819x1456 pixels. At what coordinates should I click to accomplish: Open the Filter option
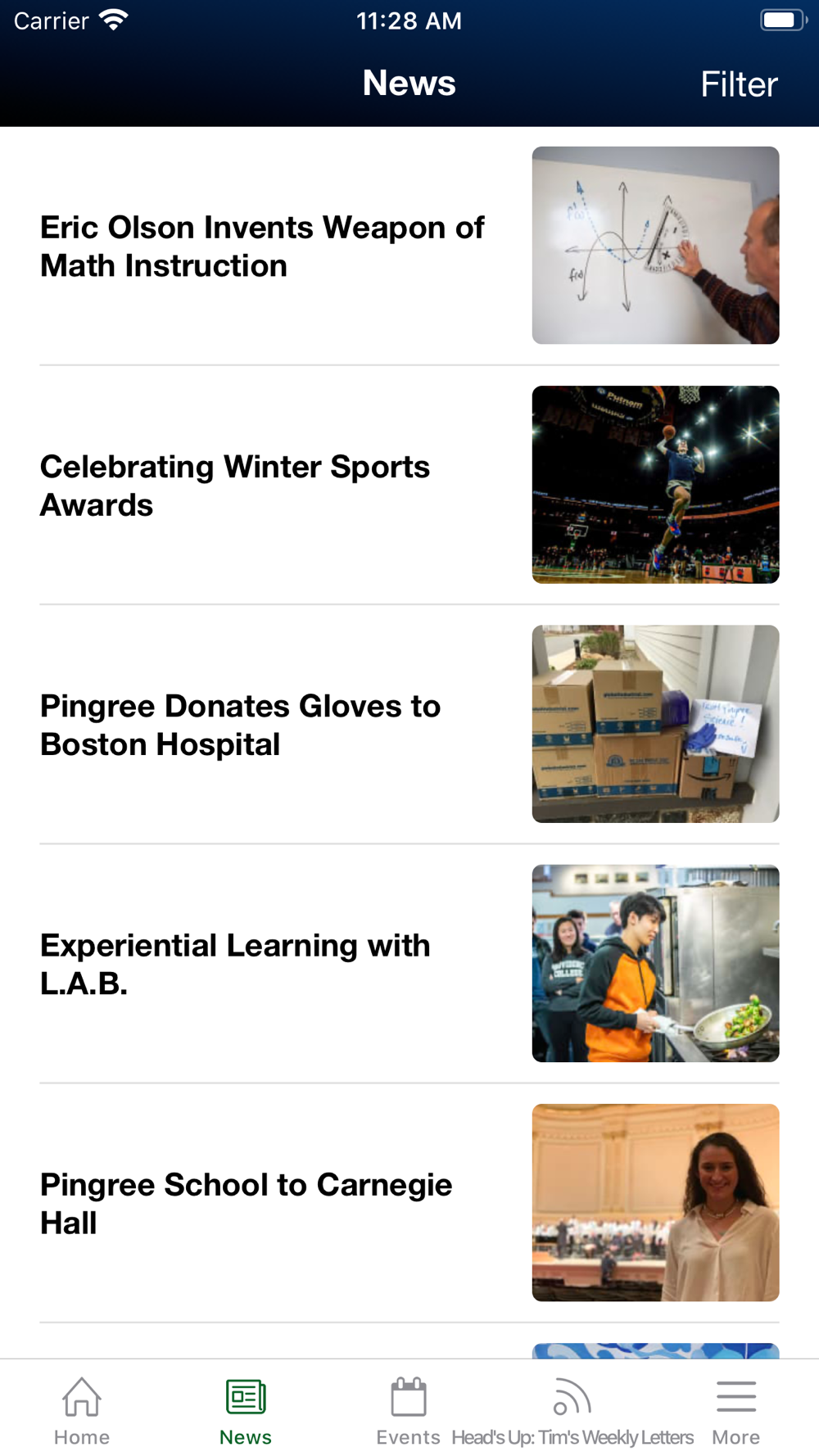click(x=739, y=84)
